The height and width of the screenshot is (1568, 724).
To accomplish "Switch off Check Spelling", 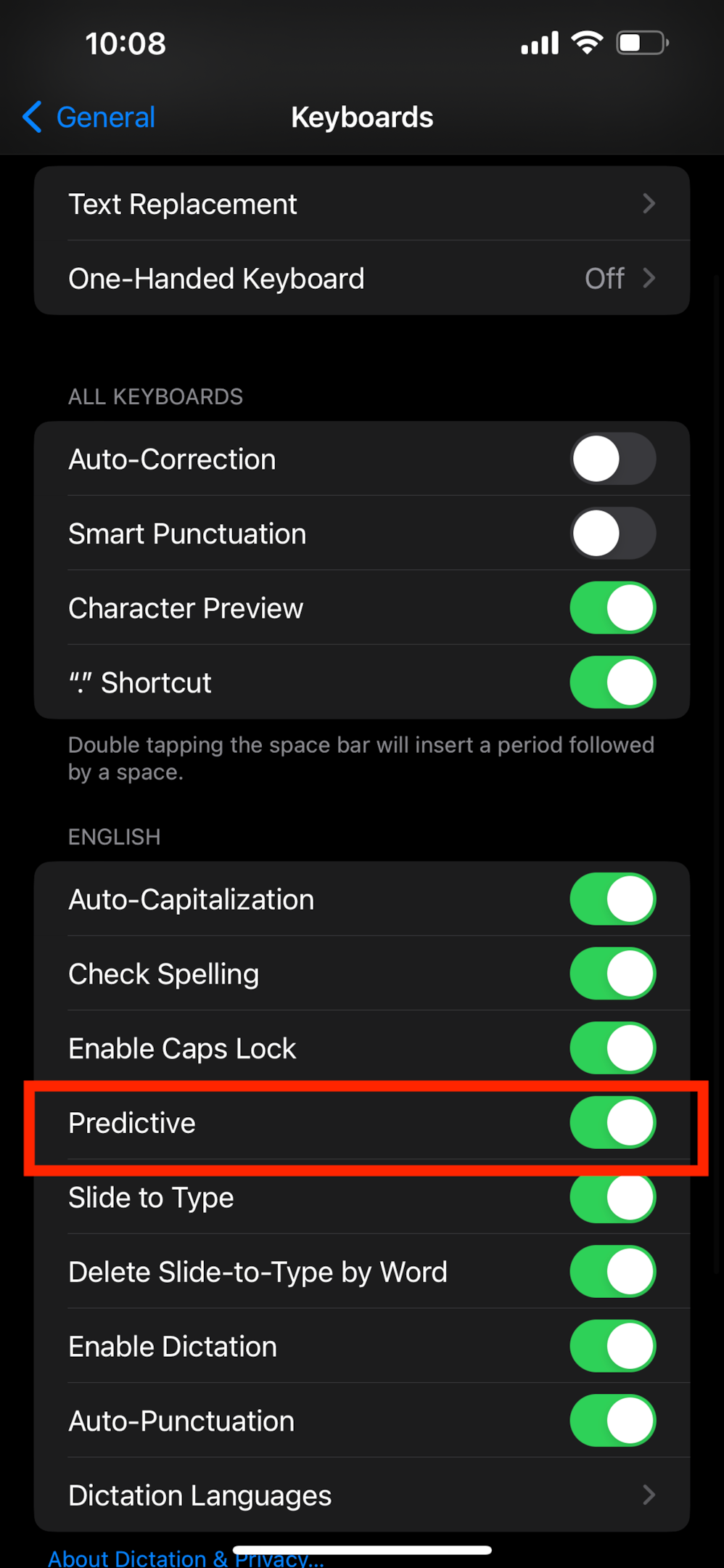I will tap(613, 974).
